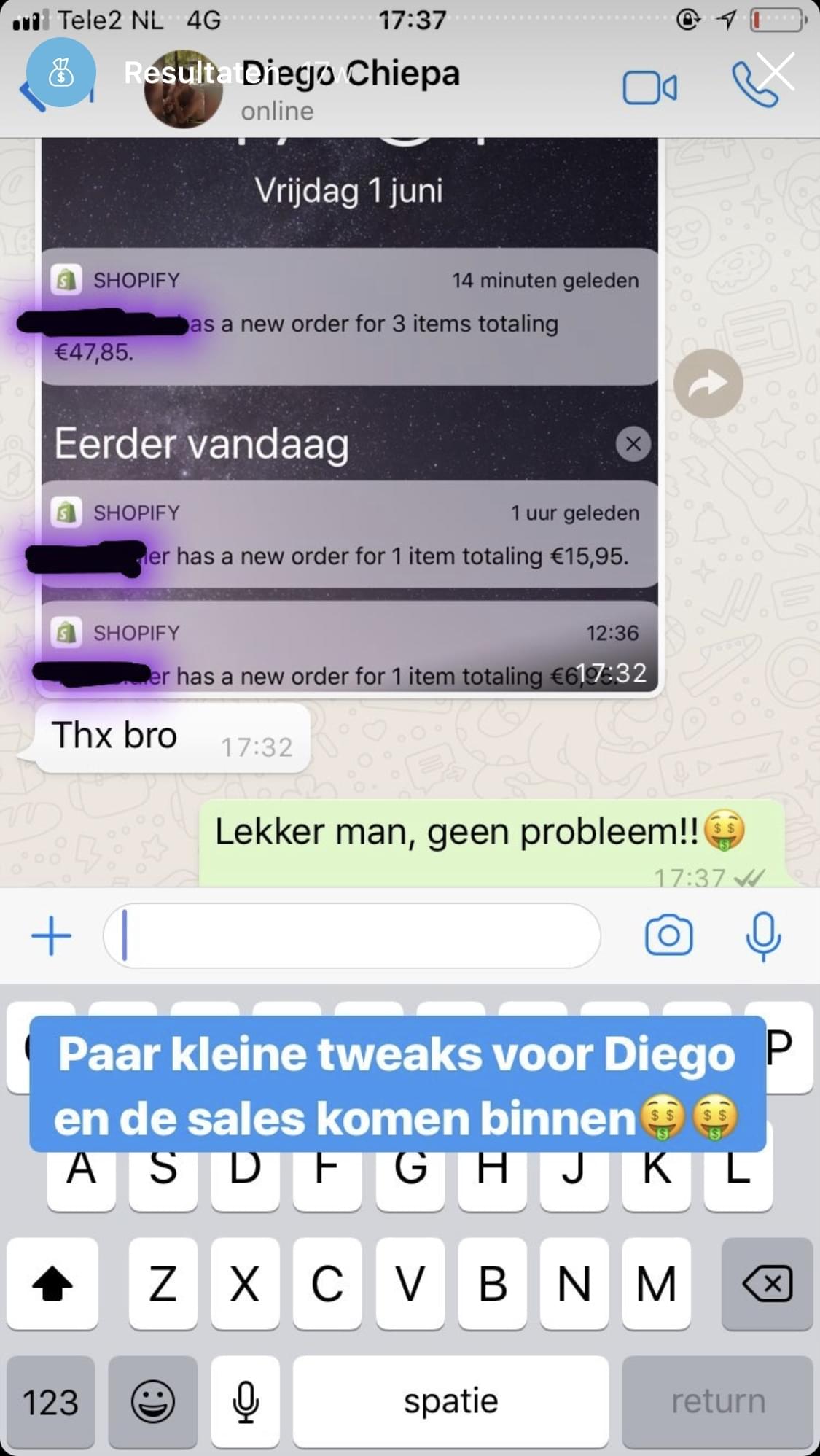820x1456 pixels.
Task: Close the Resultaten story highlight
Action: (x=775, y=71)
